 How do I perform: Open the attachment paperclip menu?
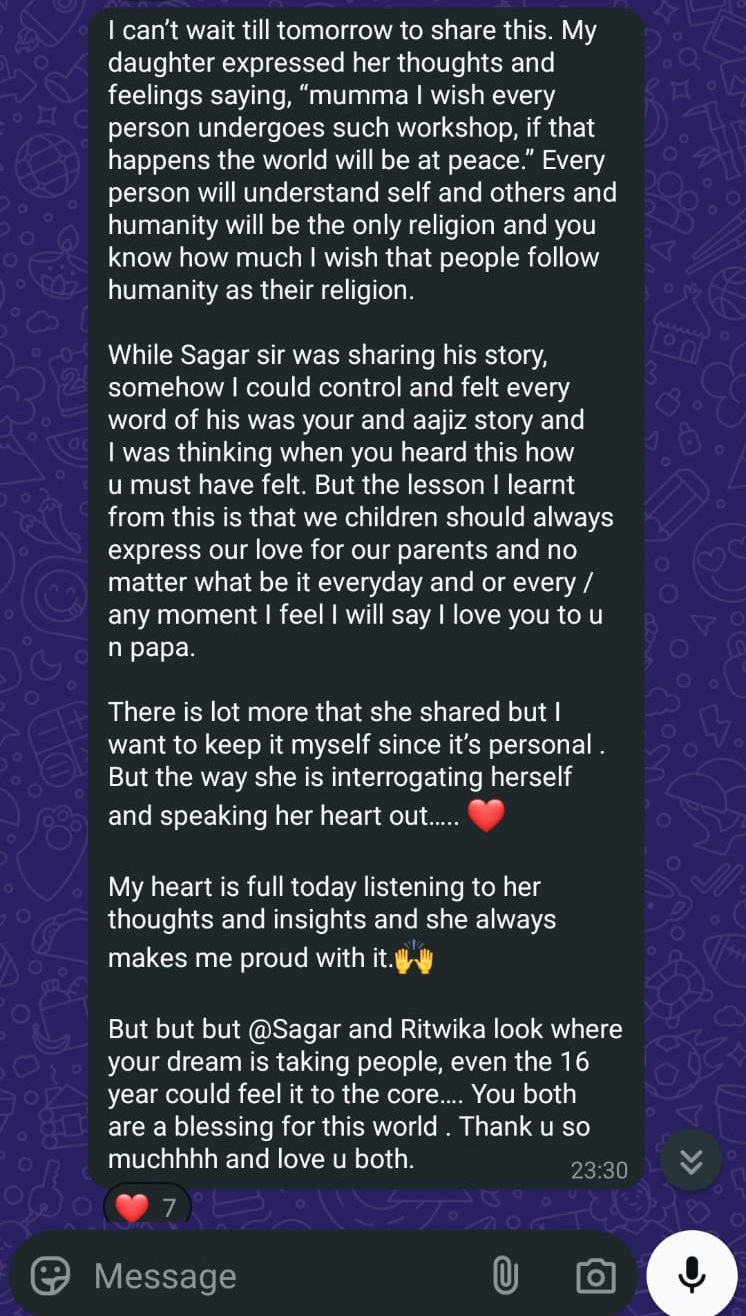point(505,1275)
